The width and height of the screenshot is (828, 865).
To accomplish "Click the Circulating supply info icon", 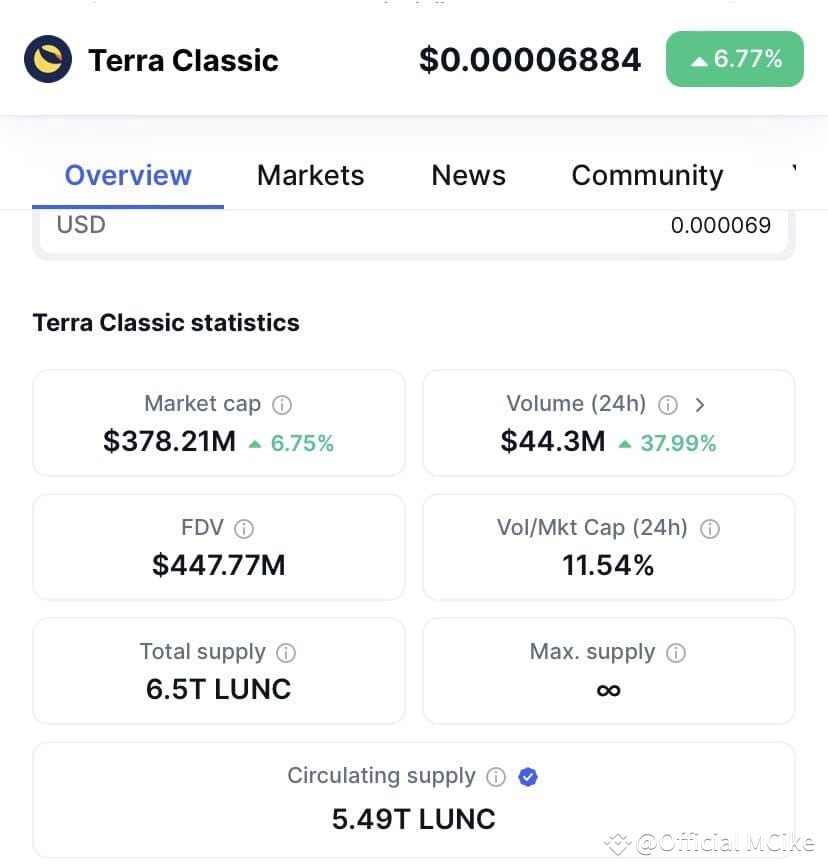I will [496, 776].
